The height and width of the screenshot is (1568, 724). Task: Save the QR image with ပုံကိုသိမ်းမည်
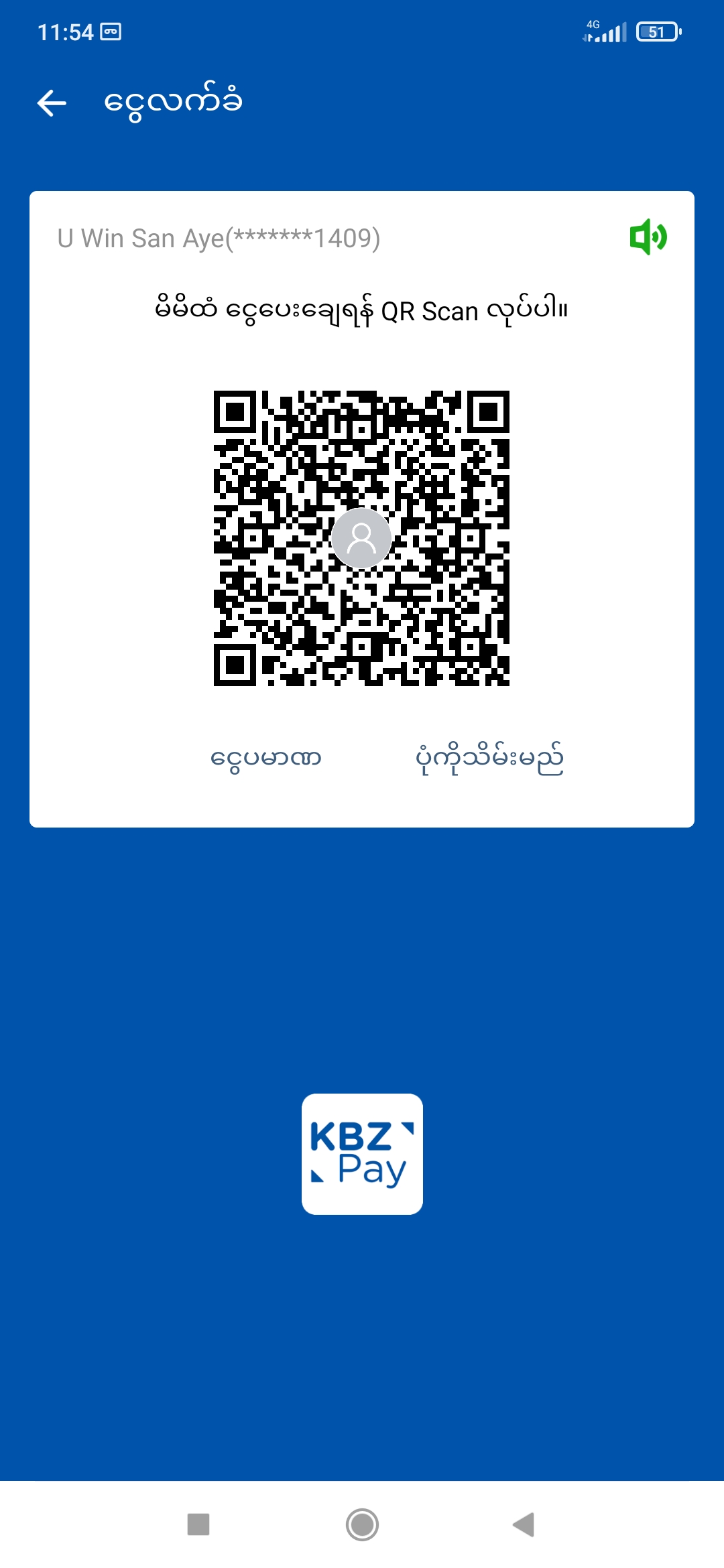(x=489, y=759)
